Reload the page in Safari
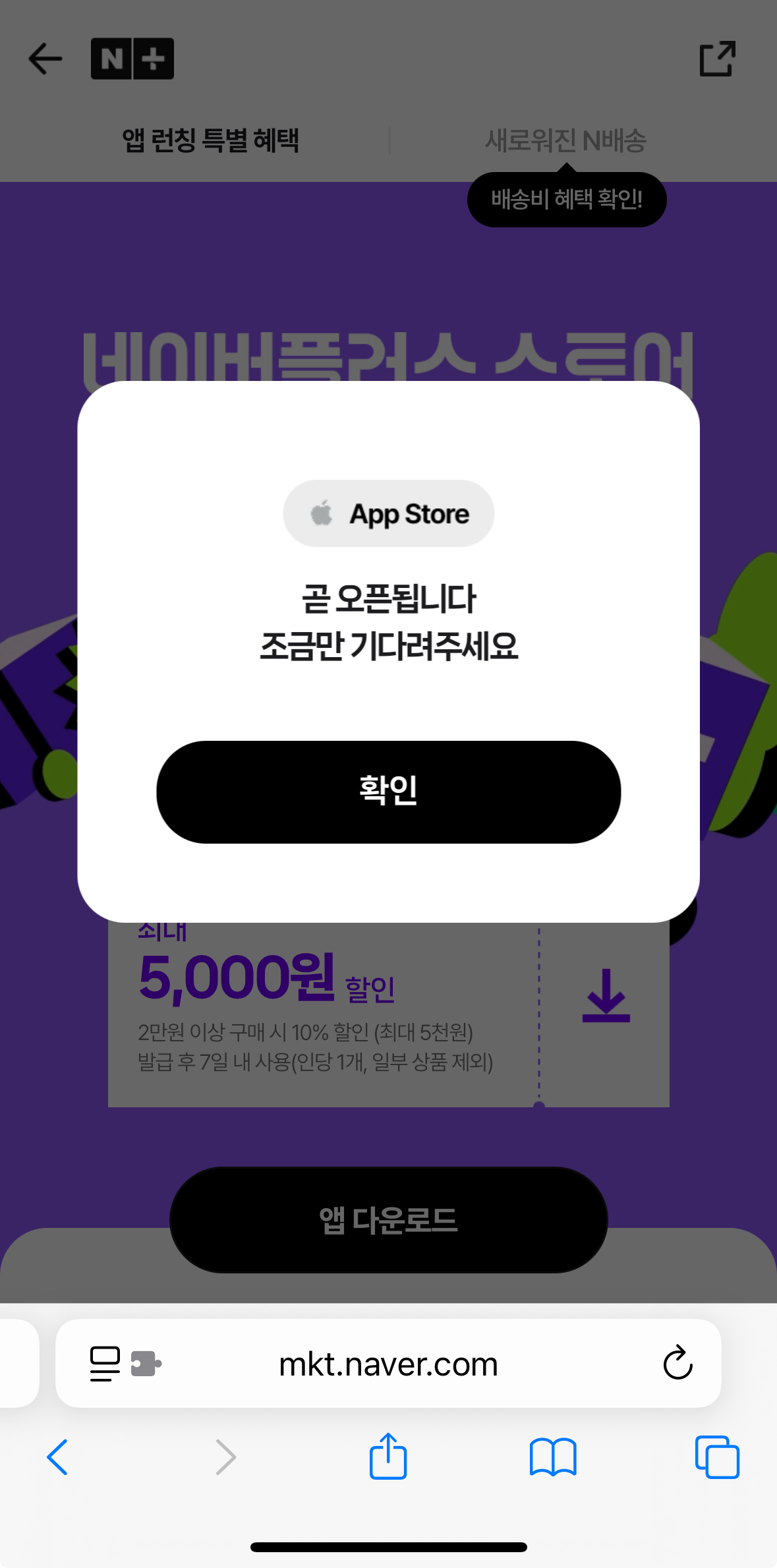777x1568 pixels. [677, 1363]
